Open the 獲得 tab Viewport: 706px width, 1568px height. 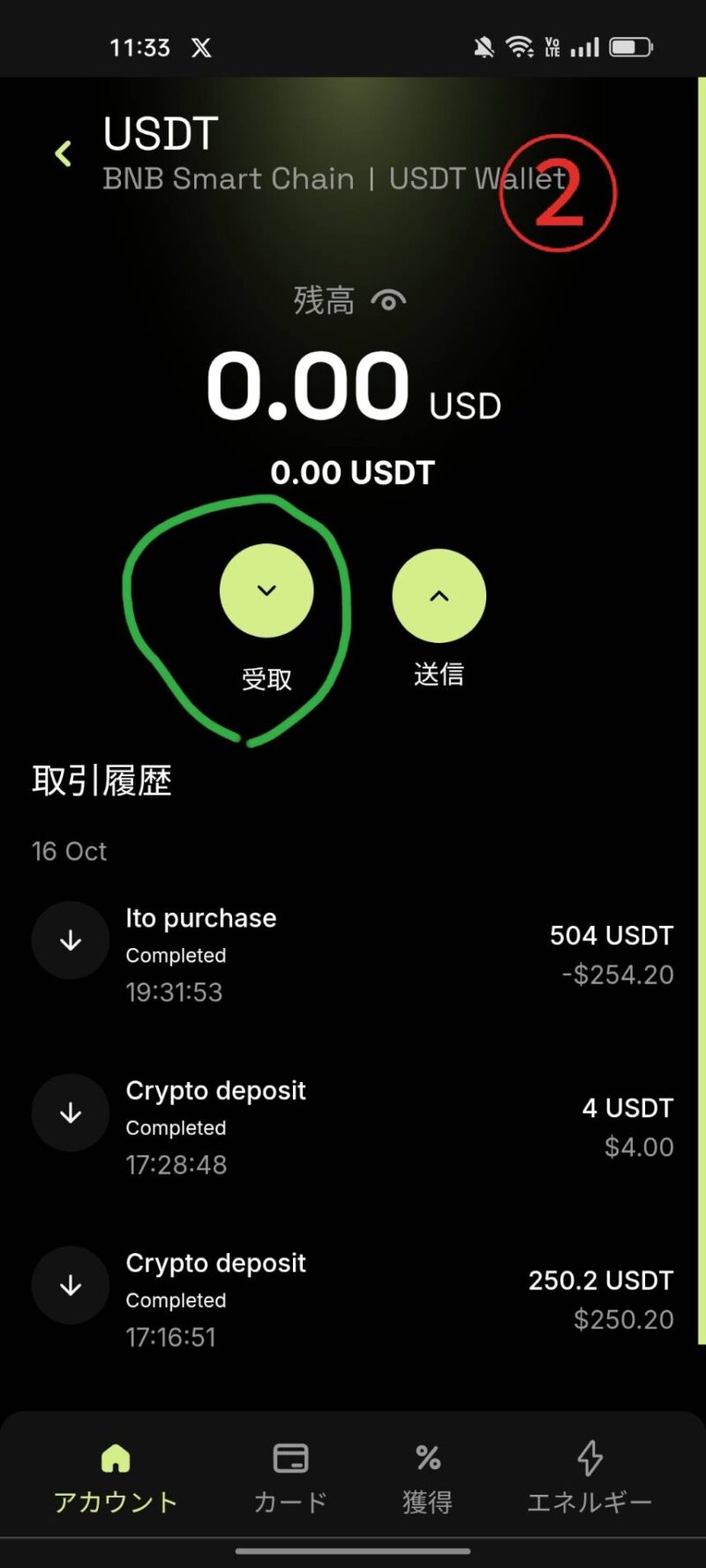point(428,1478)
